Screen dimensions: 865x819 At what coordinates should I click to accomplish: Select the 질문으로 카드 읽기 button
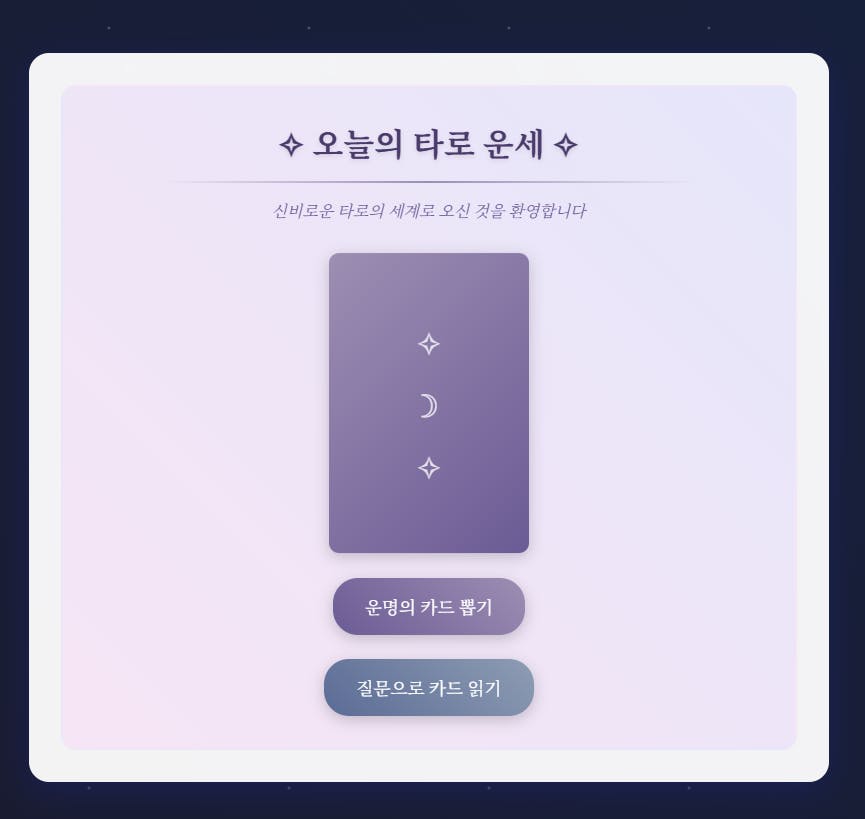point(428,688)
